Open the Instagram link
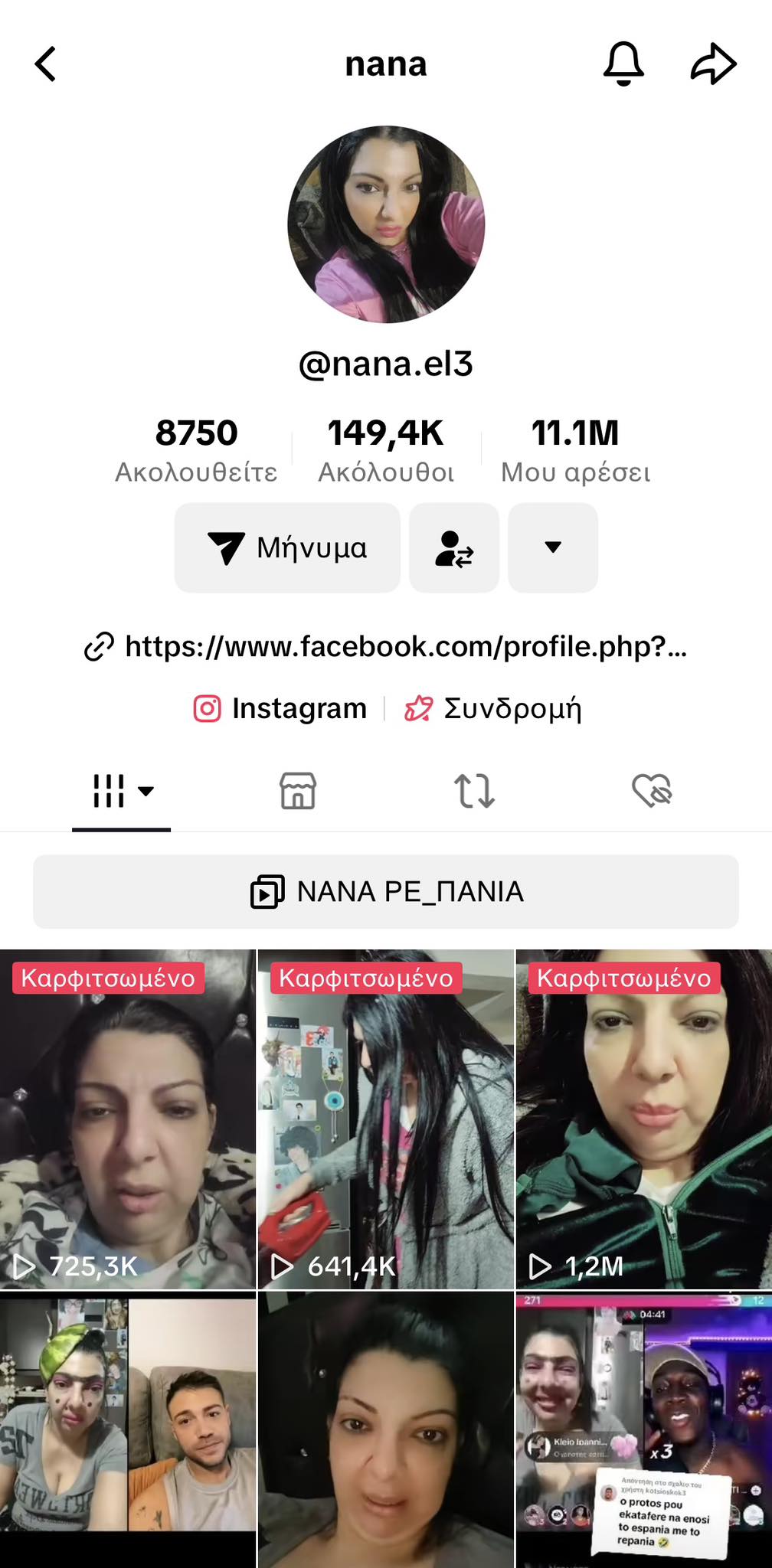This screenshot has width=772, height=1568. tap(280, 708)
